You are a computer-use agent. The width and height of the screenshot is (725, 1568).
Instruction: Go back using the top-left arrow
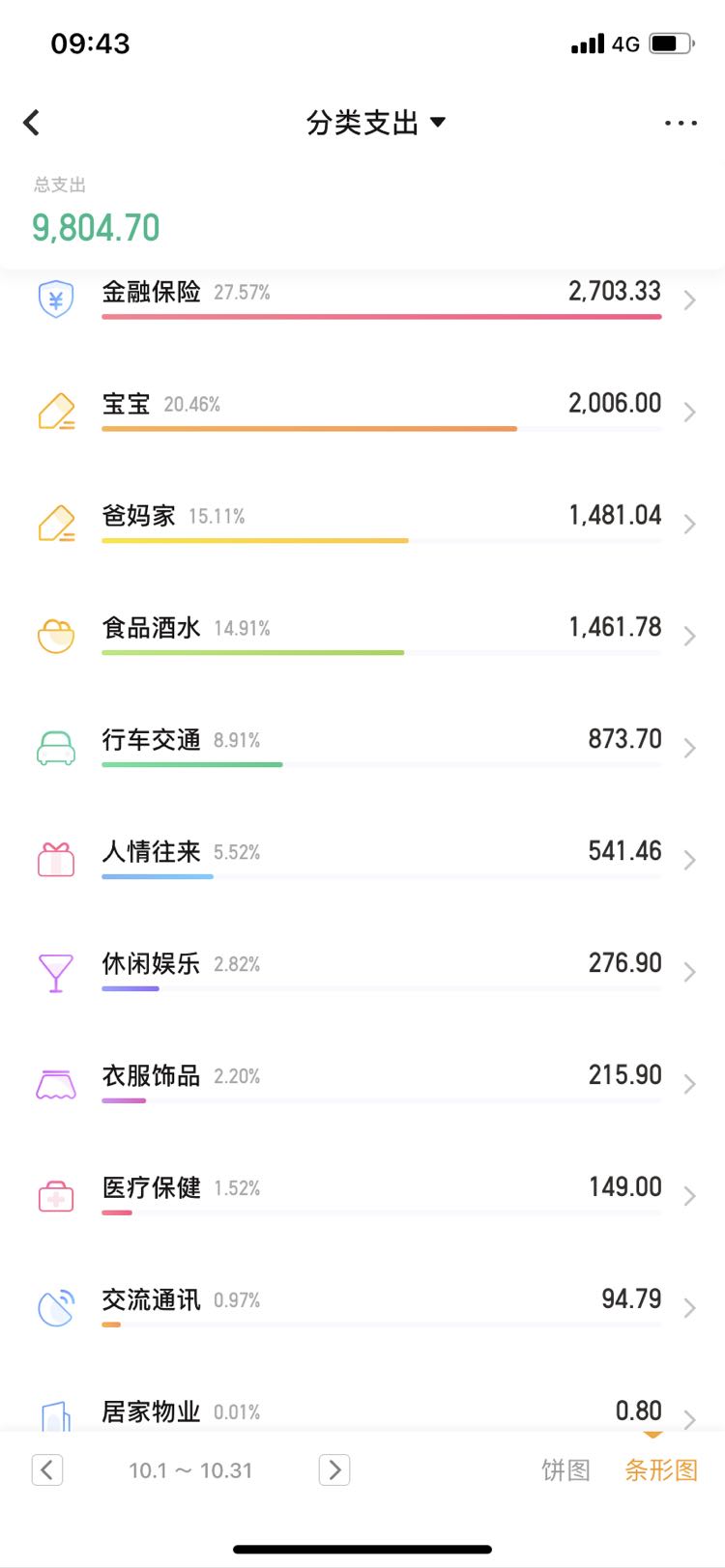pos(32,123)
